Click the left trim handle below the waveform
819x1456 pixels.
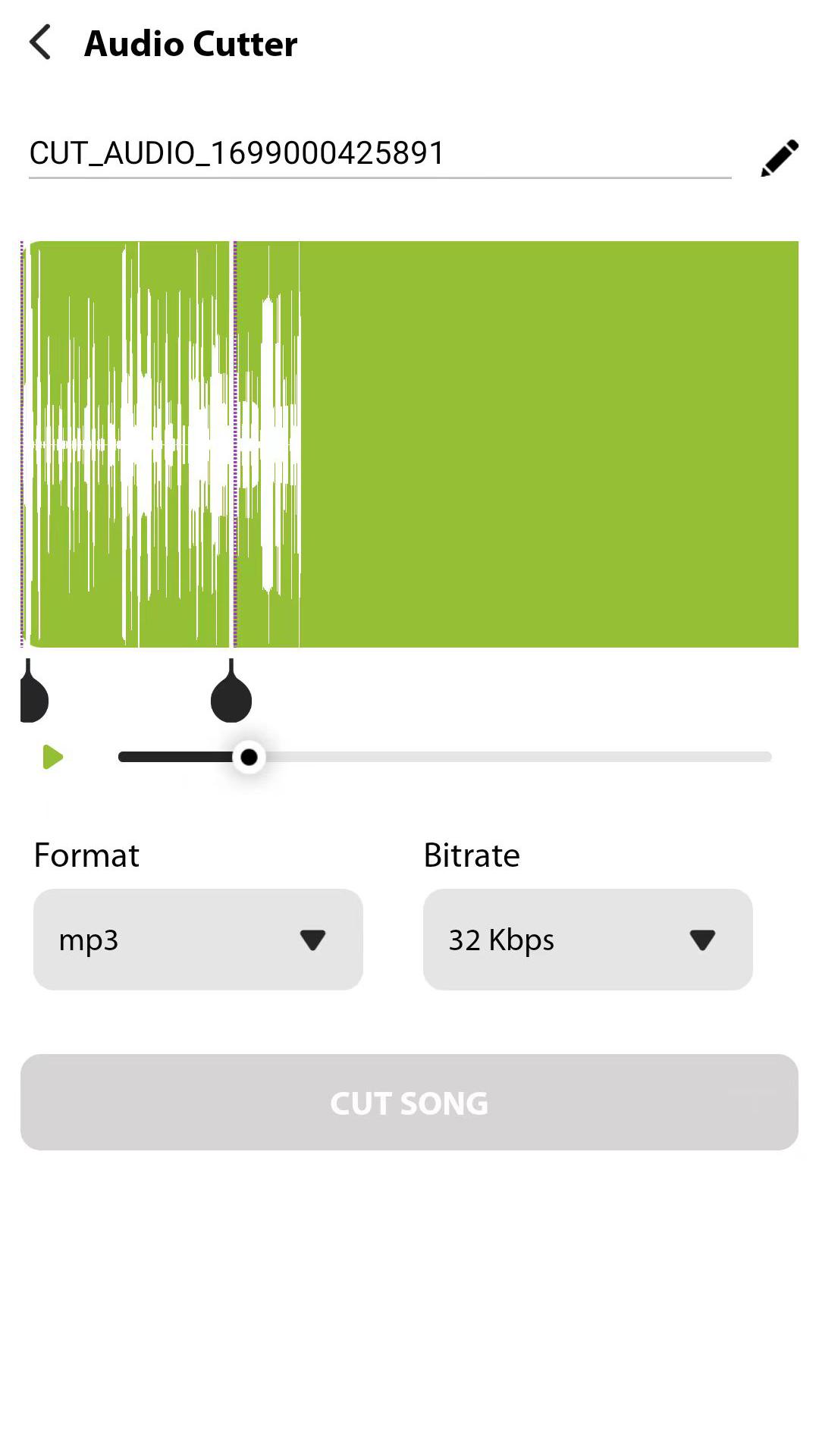pos(33,694)
